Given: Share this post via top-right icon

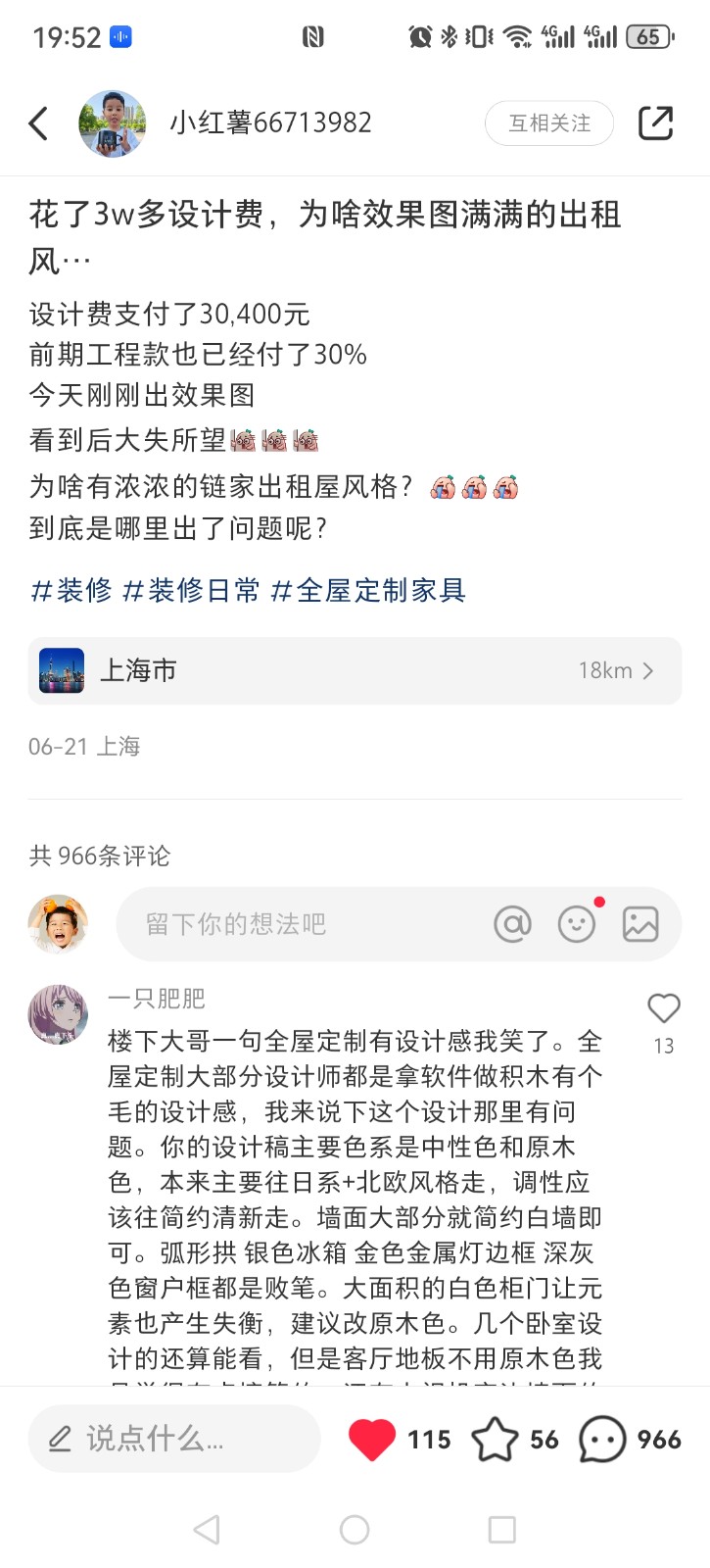Looking at the screenshot, I should 655,123.
